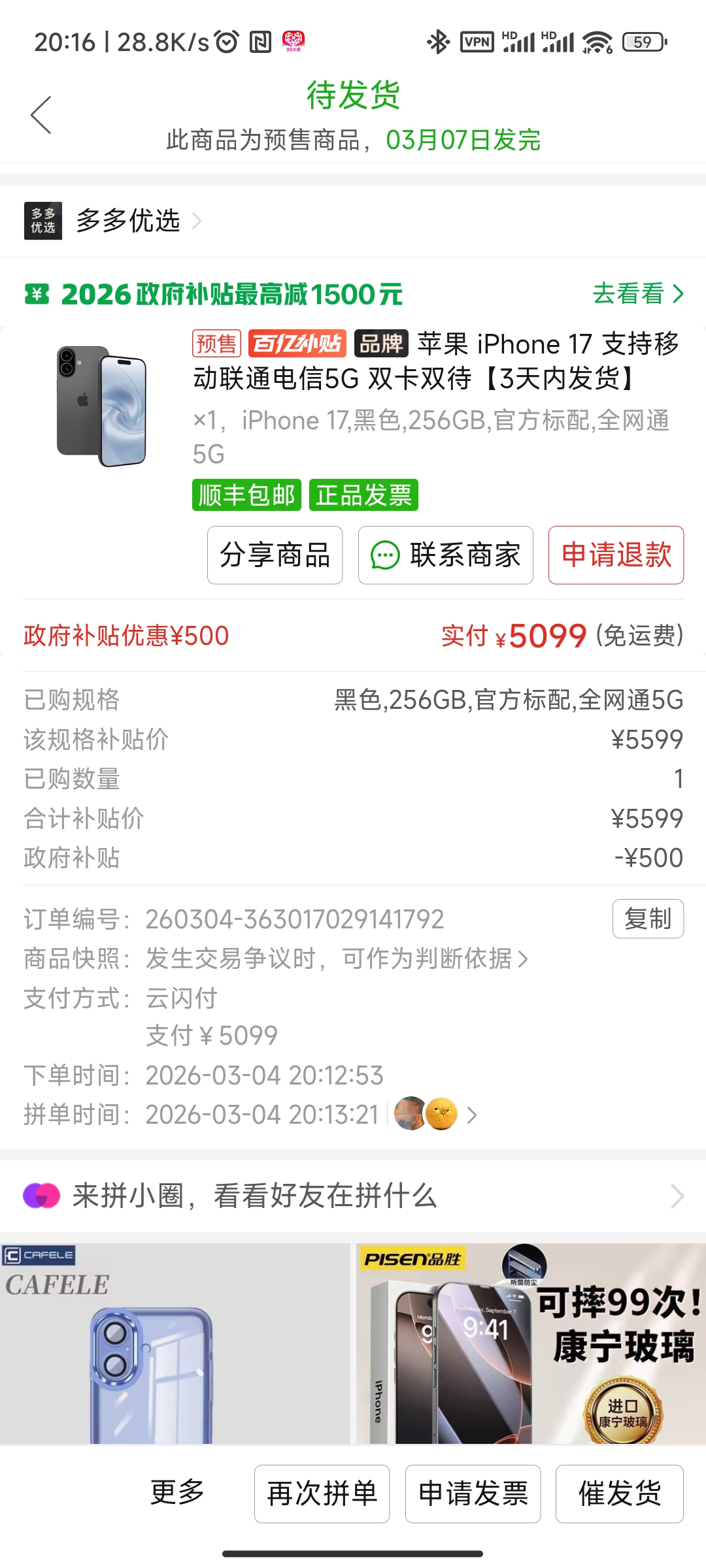
Task: View group members next to 拼单时间
Action: click(x=435, y=1114)
